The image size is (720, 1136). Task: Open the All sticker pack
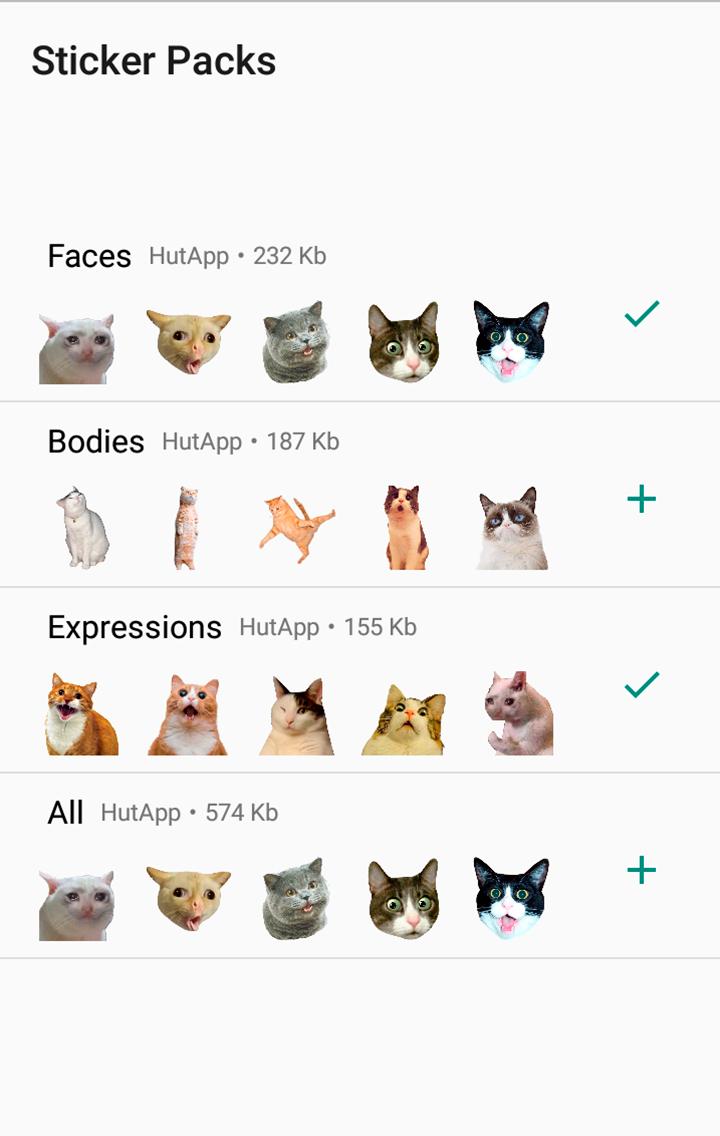(66, 813)
